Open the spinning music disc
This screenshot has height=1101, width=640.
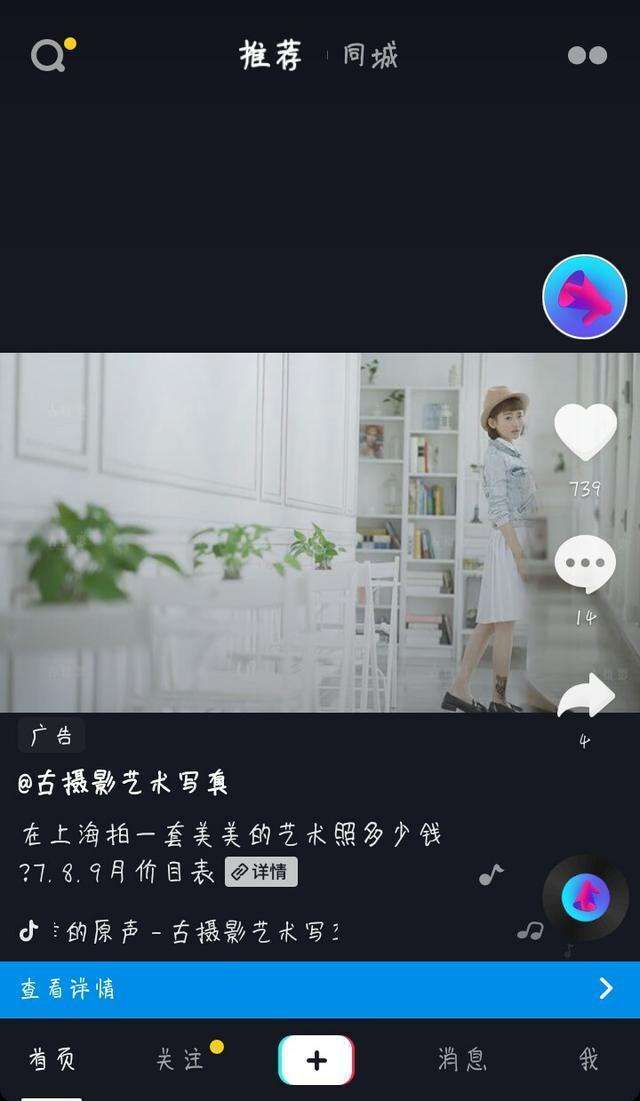585,897
